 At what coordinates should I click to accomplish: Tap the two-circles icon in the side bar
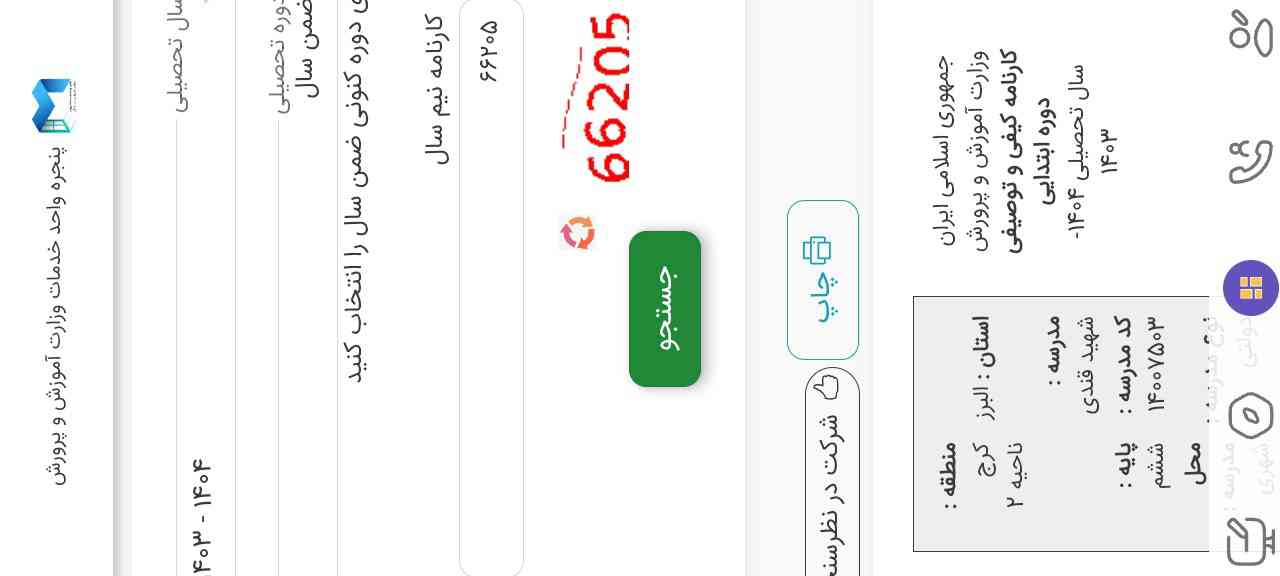tap(1250, 32)
